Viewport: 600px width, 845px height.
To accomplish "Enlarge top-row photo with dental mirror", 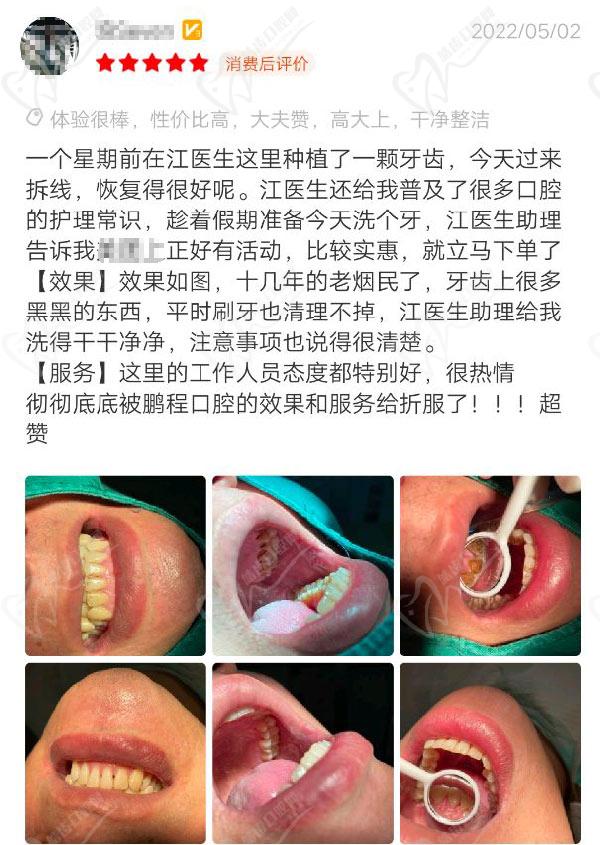I will [x=490, y=565].
